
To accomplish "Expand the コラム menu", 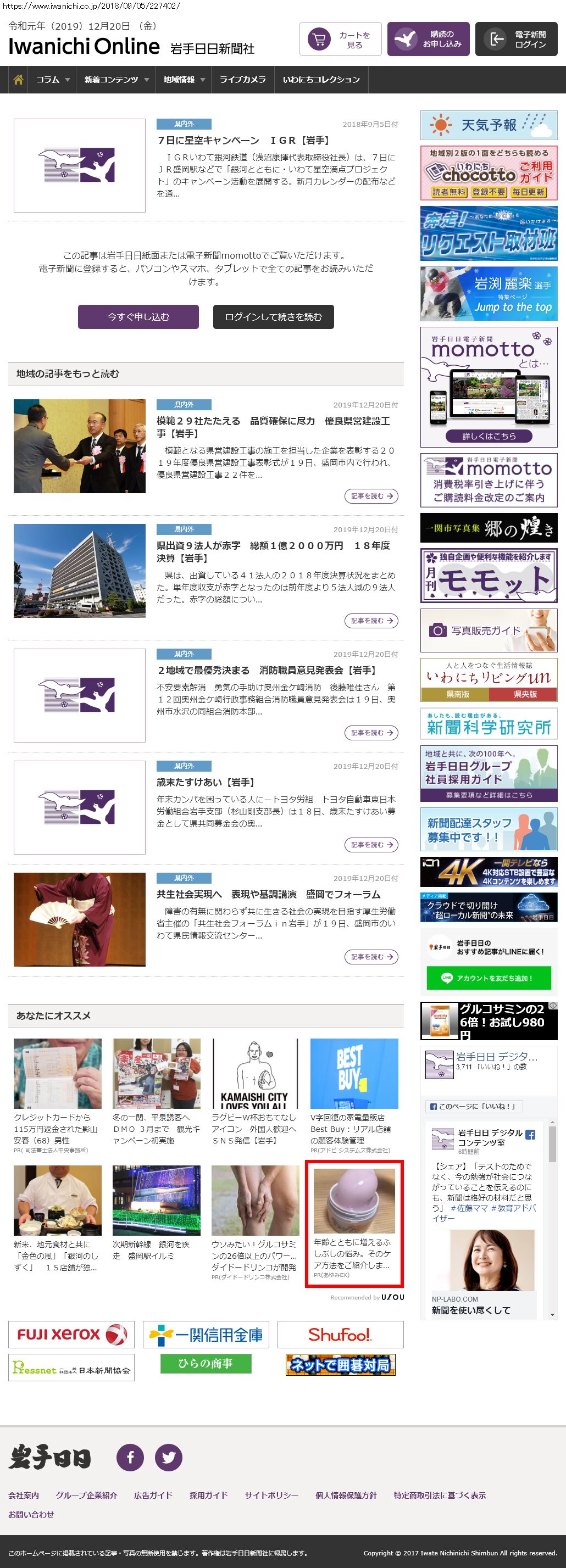I will click(52, 80).
